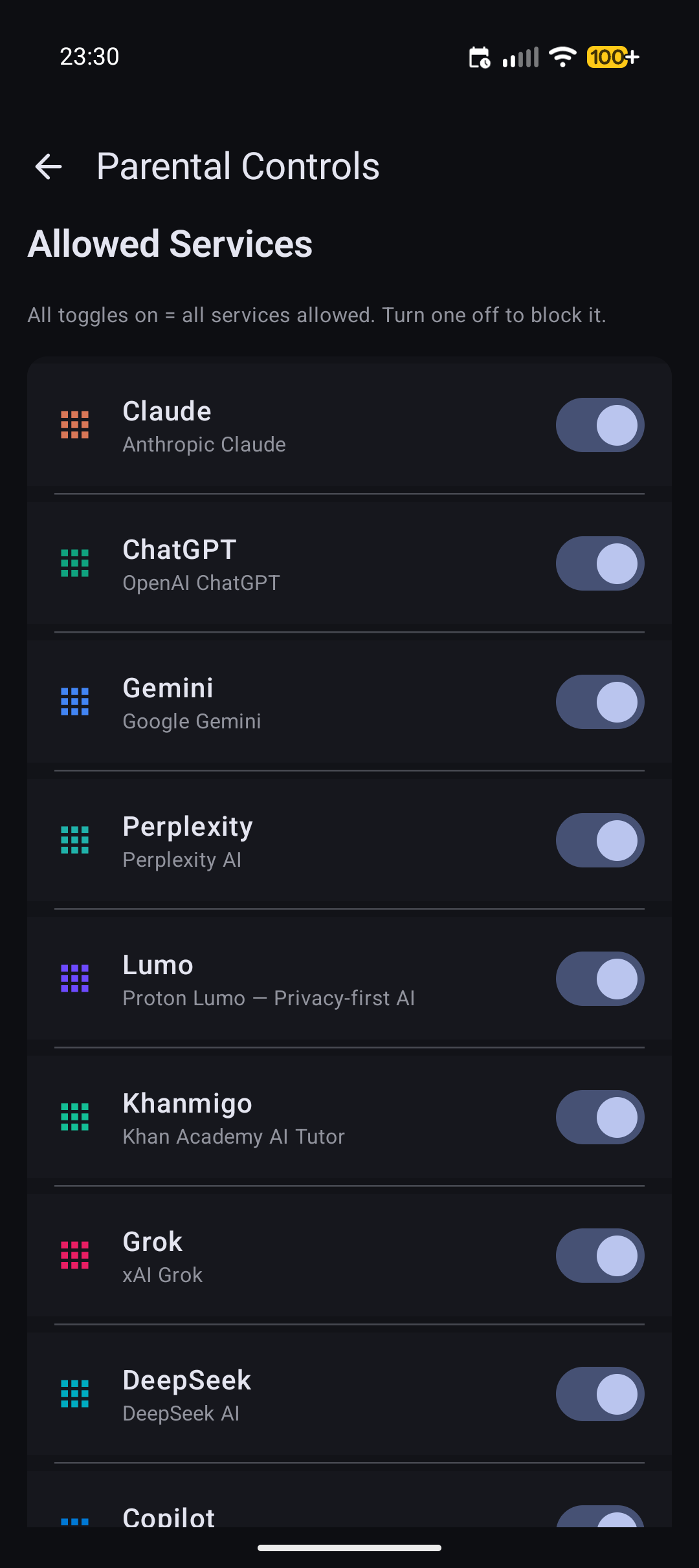Click the Grok app icon

tap(74, 1255)
